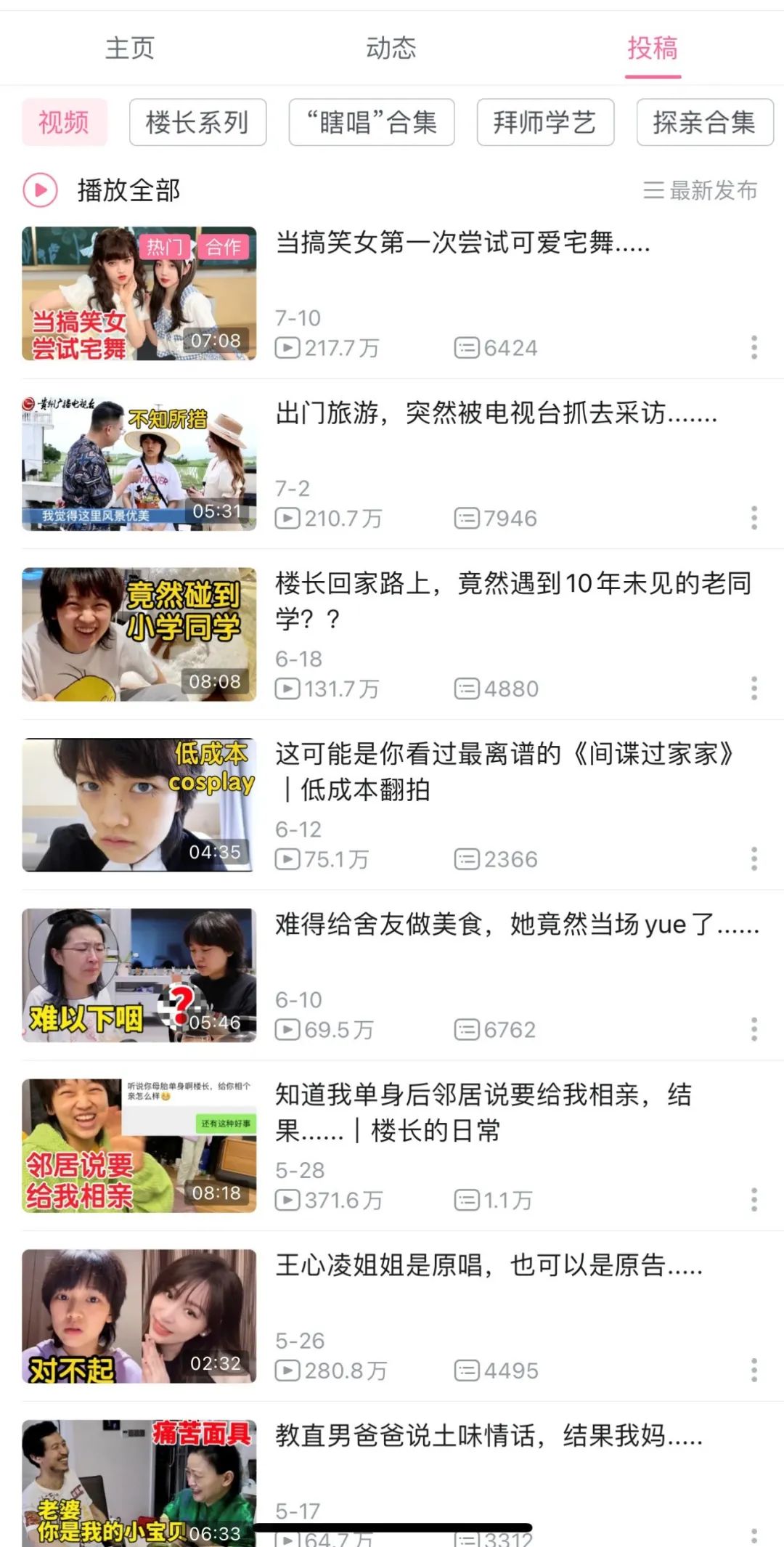Viewport: 784px width, 1547px height.
Task: Select the 投稿 tab
Action: pyautogui.click(x=653, y=48)
